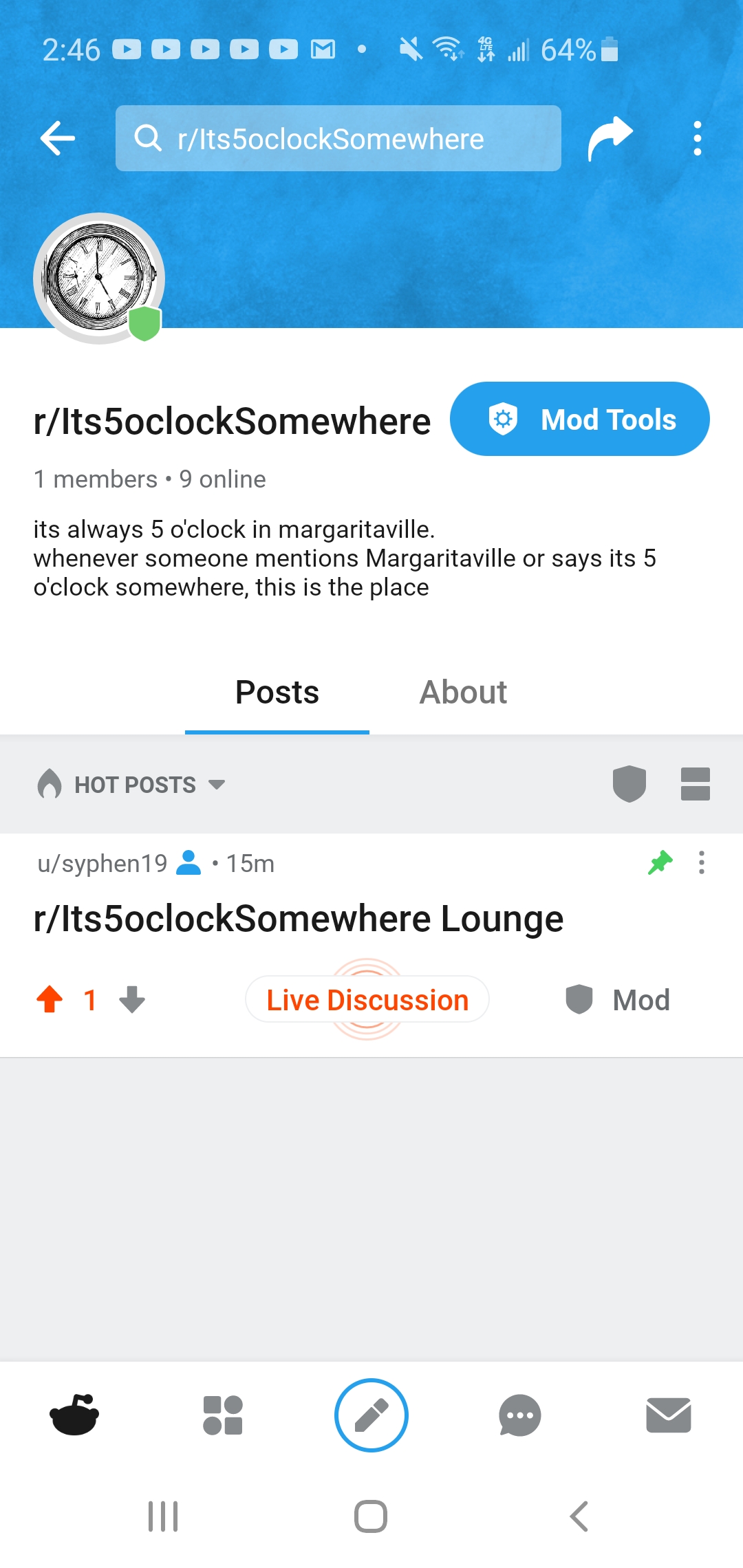
Task: Open chat from the bottom bar
Action: (x=519, y=1415)
